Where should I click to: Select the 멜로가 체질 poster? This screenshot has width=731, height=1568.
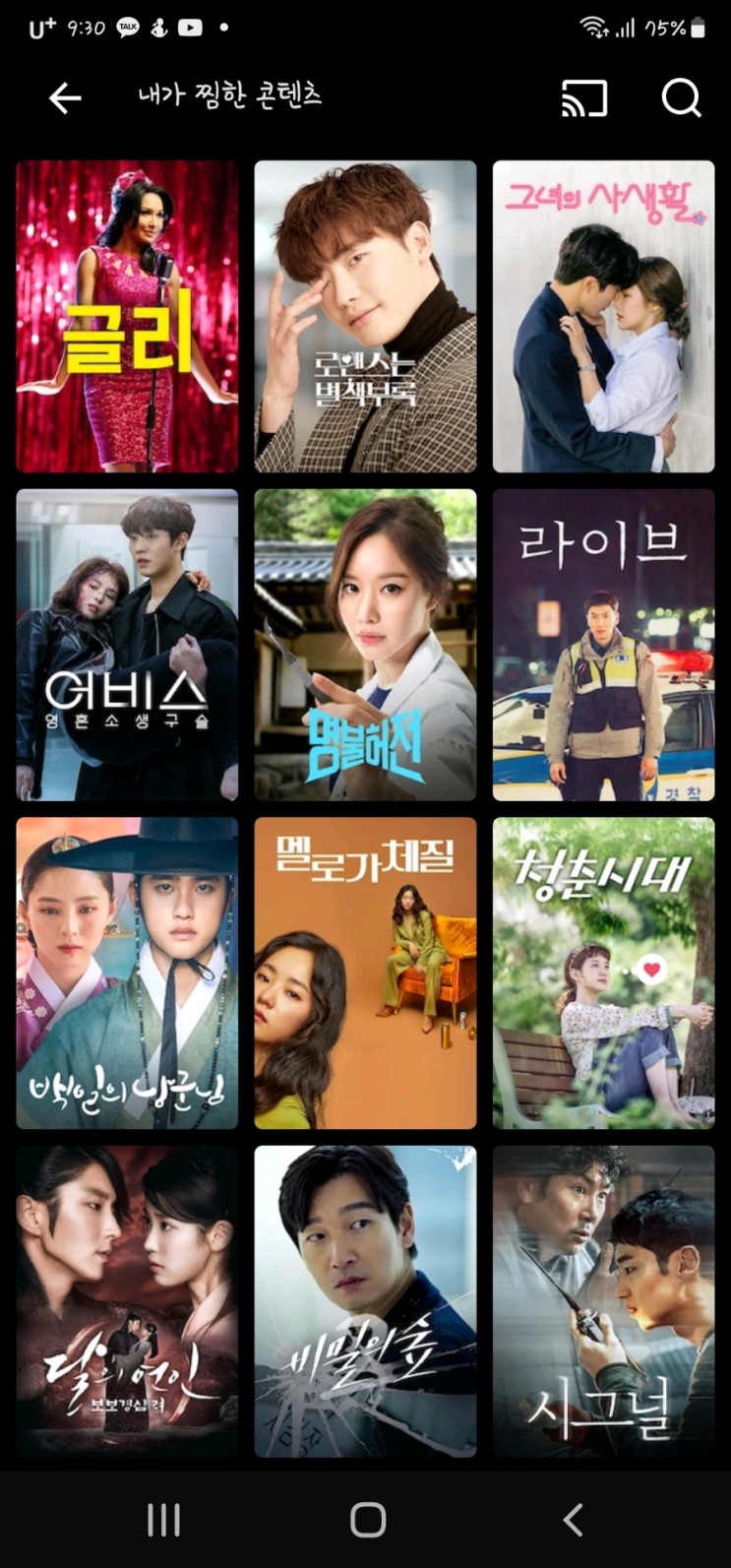[365, 972]
